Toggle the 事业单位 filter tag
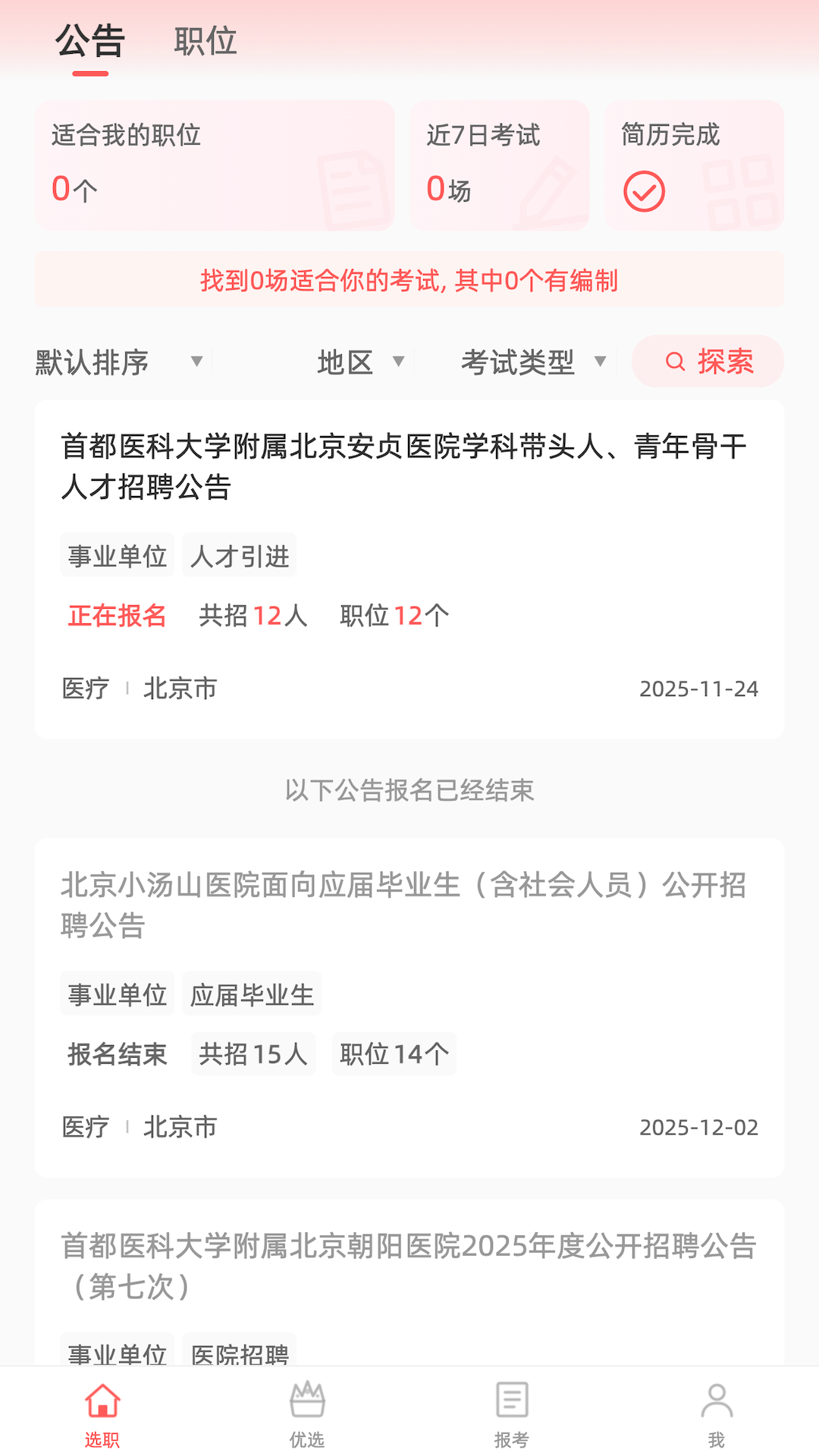 tap(117, 555)
